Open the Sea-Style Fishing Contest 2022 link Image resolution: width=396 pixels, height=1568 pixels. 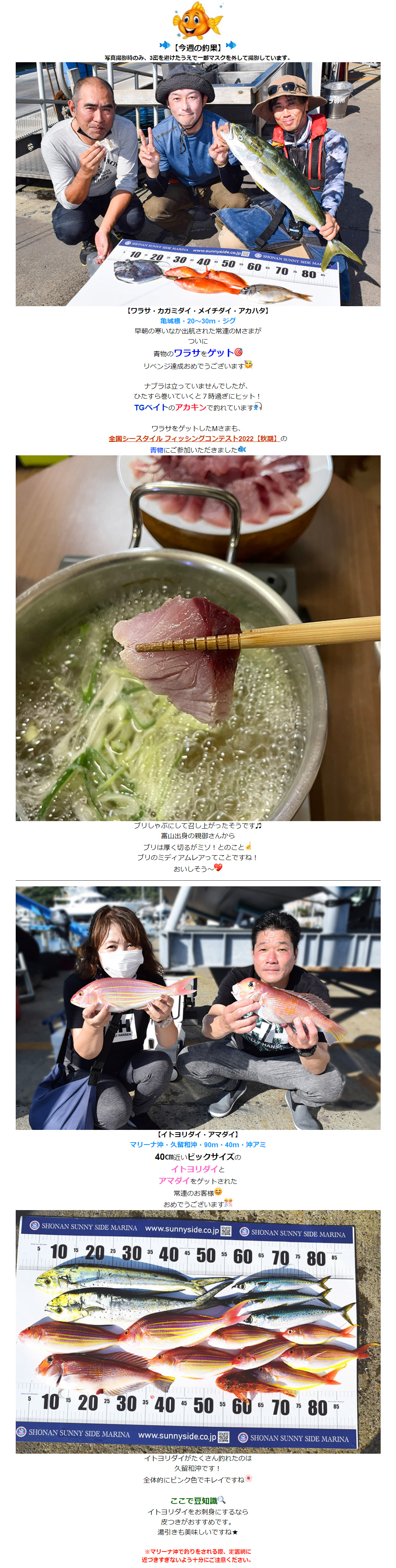(194, 438)
